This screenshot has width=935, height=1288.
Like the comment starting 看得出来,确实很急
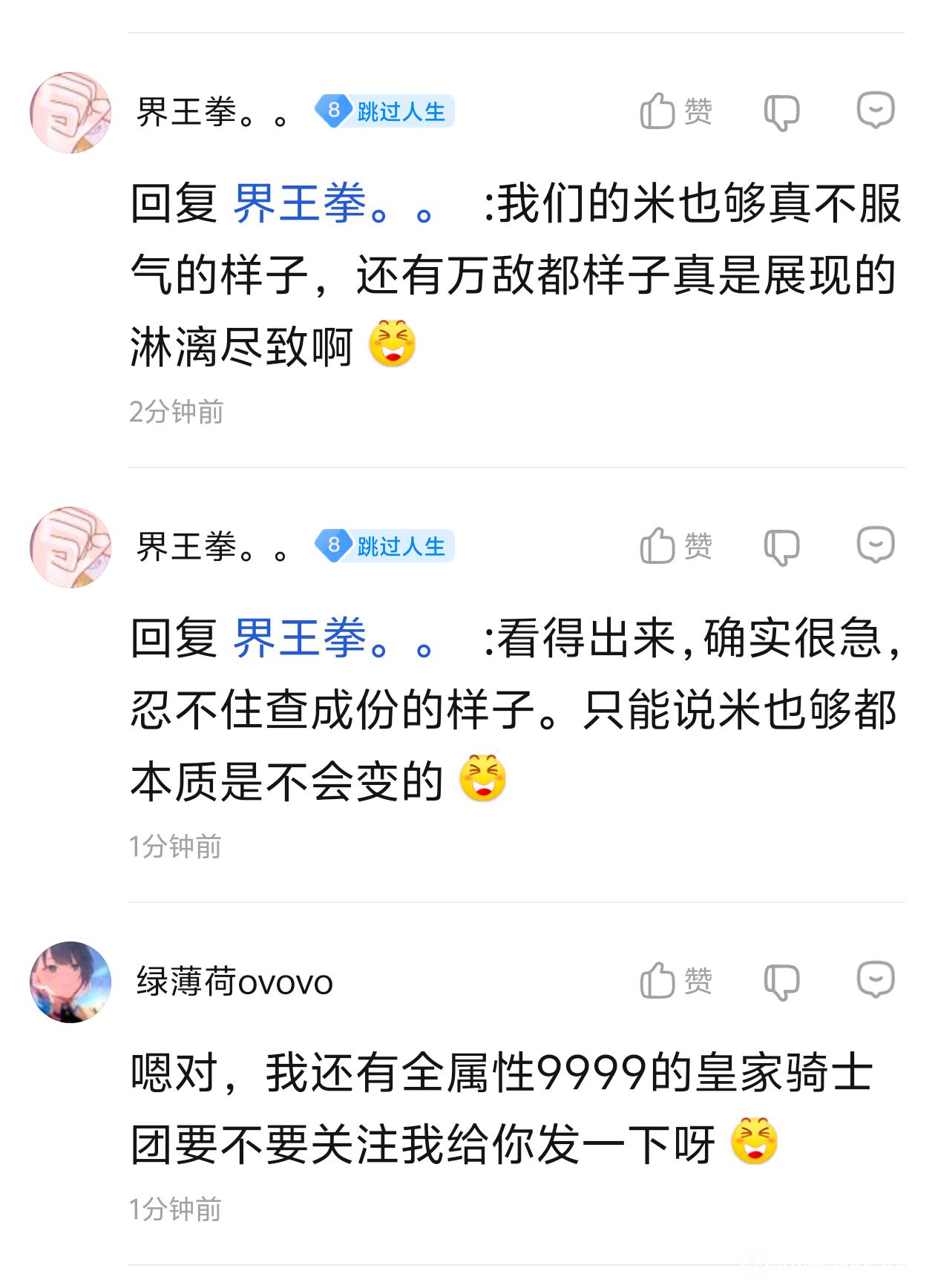click(675, 547)
